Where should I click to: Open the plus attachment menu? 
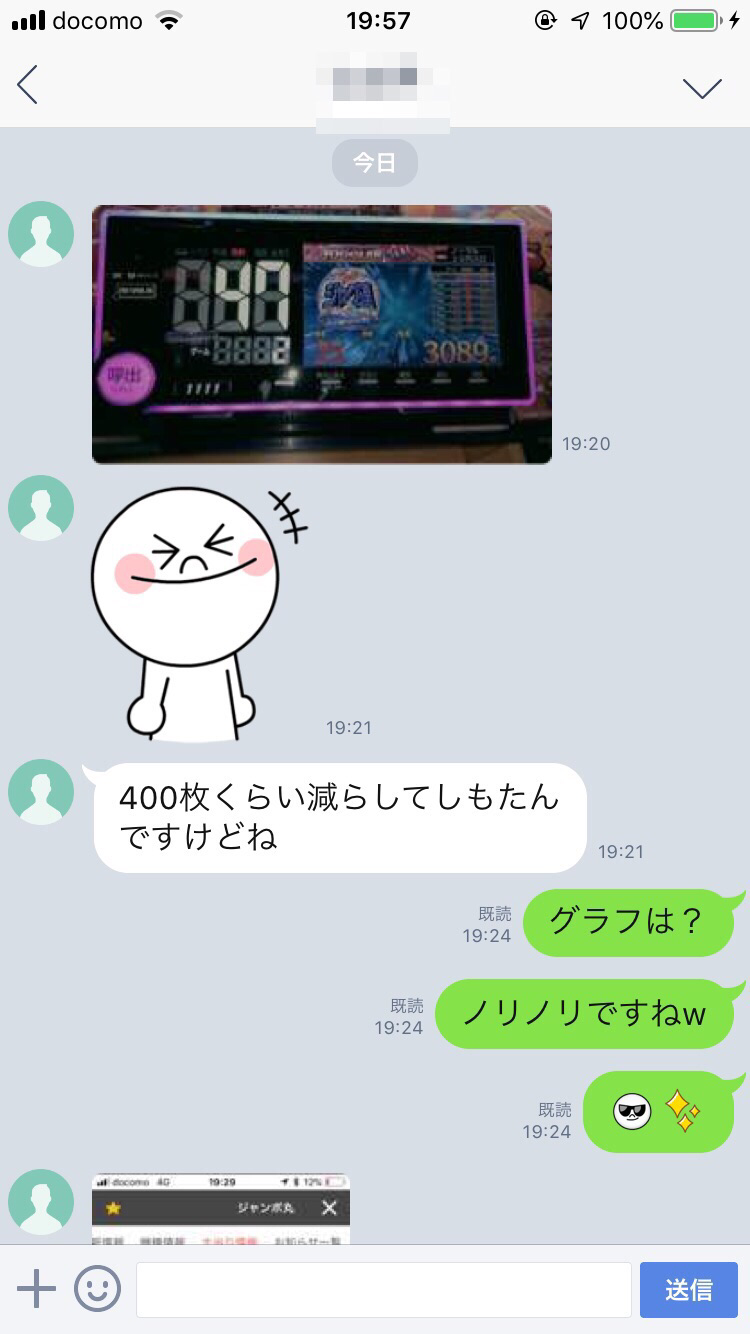pyautogui.click(x=36, y=1289)
